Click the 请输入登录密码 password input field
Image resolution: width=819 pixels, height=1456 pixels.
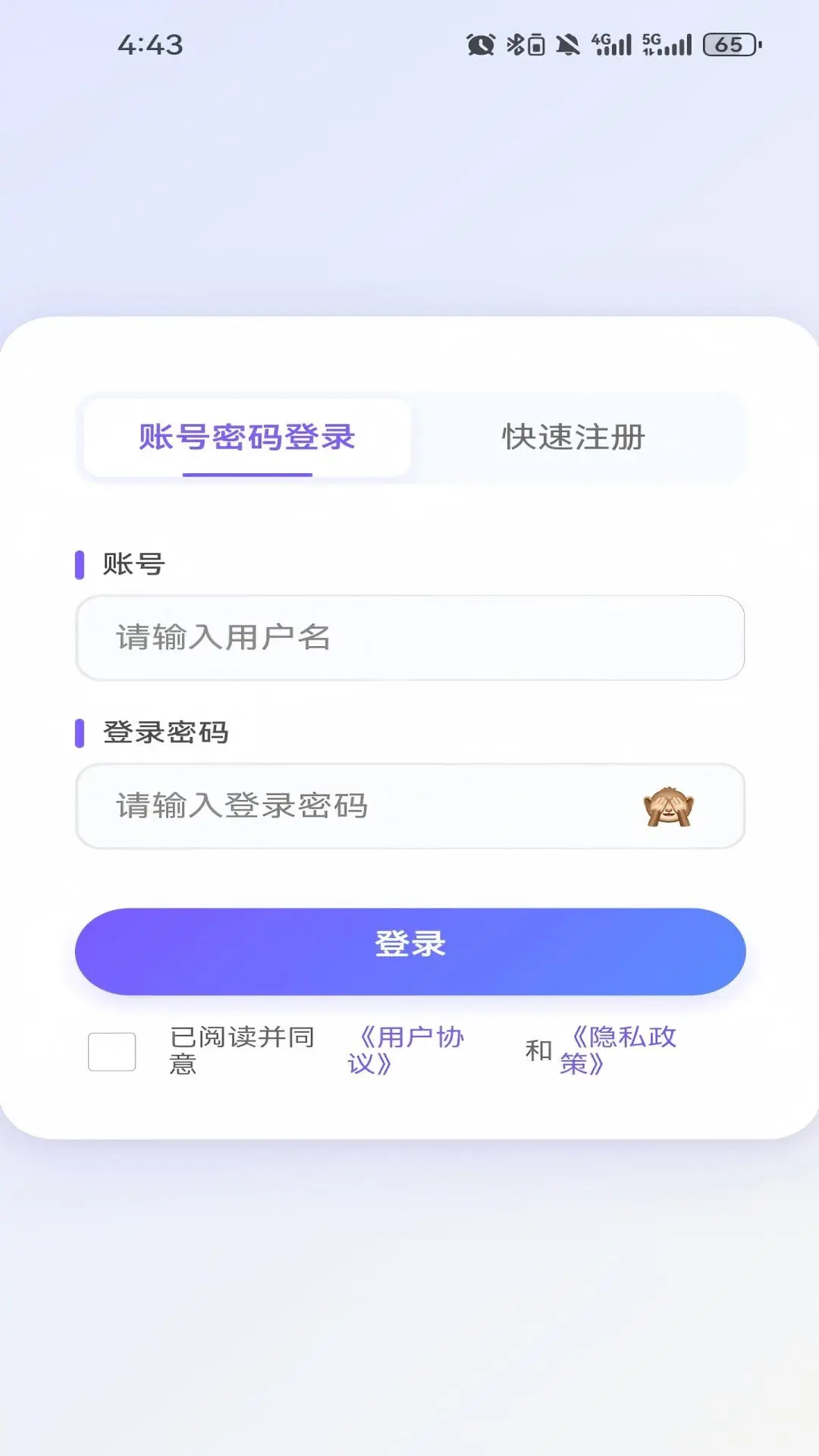click(379, 806)
